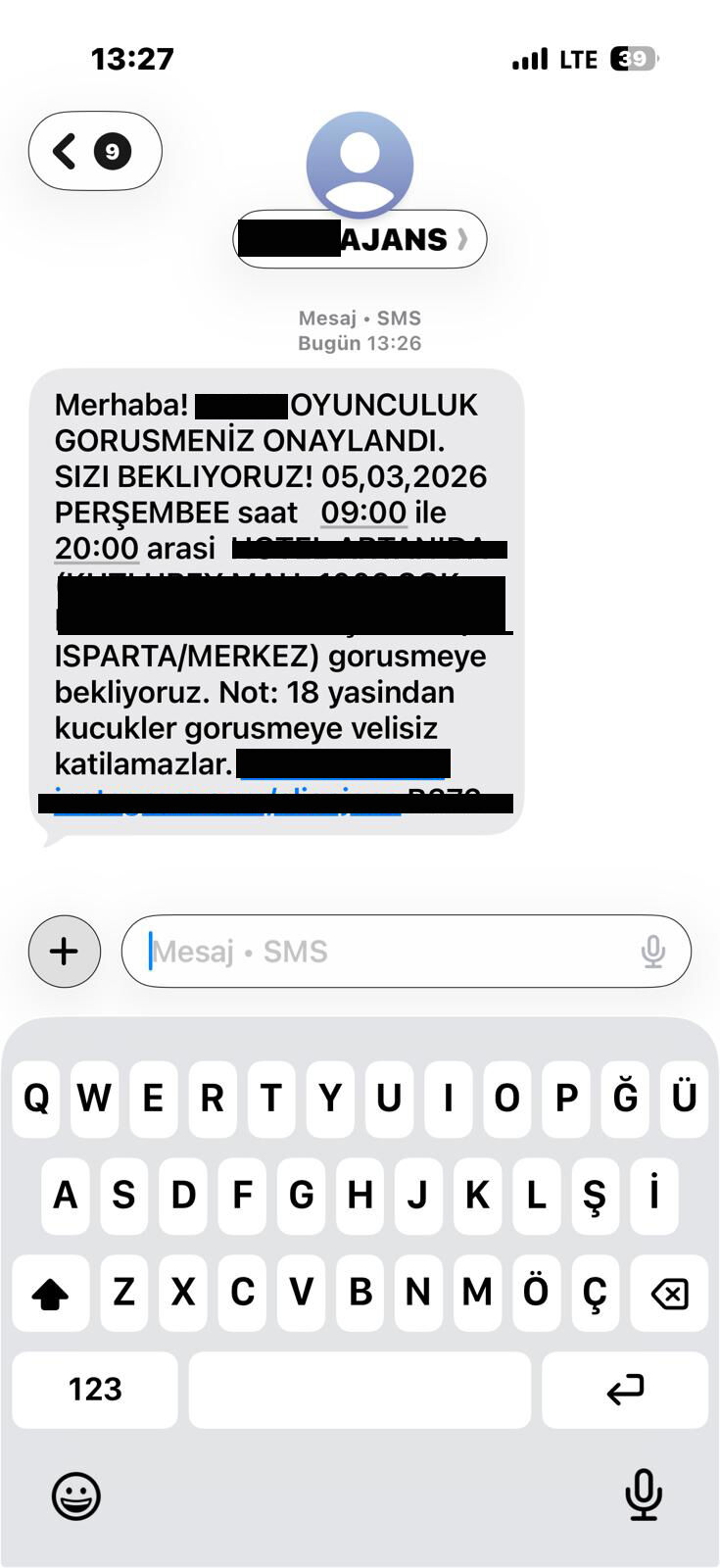Tap the contact avatar at the top

coord(360,164)
